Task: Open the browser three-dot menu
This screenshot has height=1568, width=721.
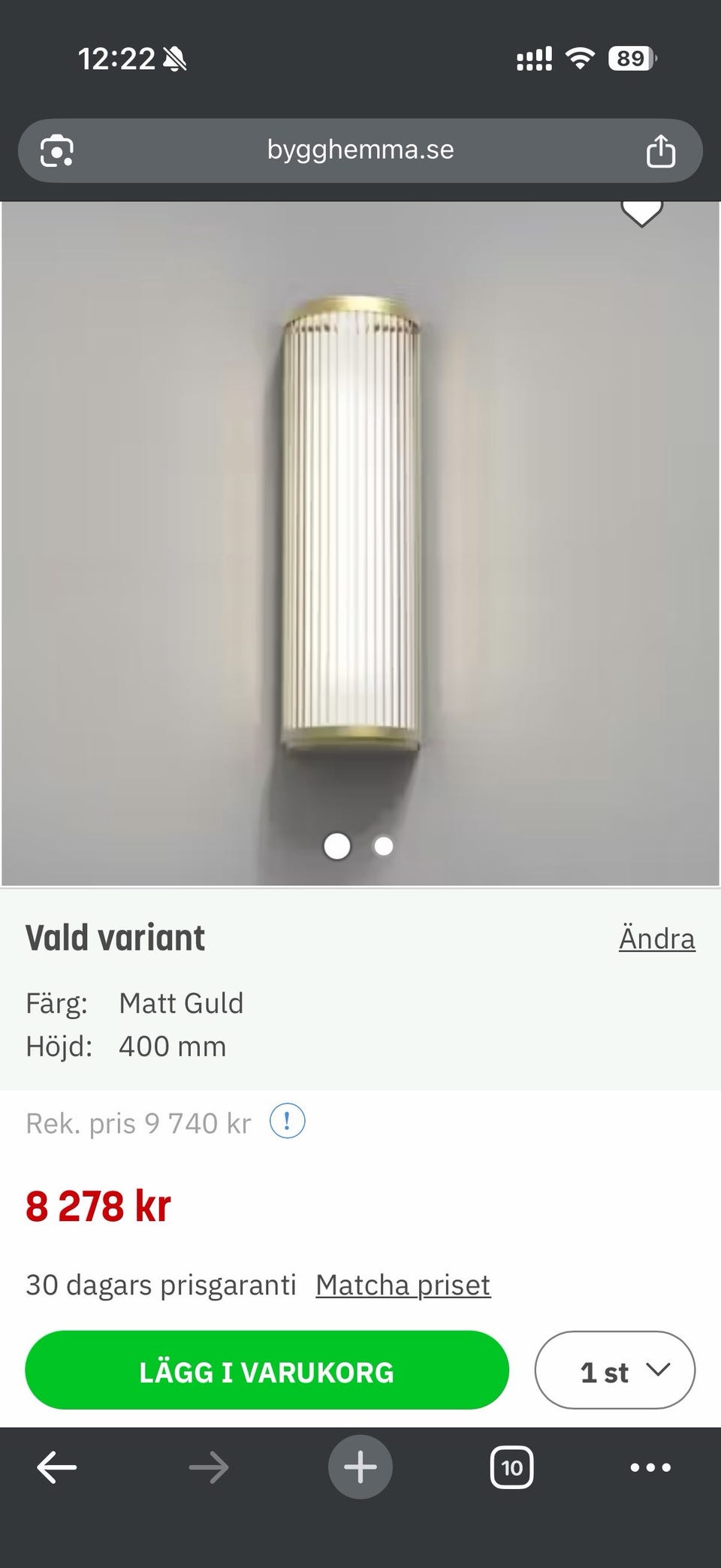Action: coord(652,1467)
